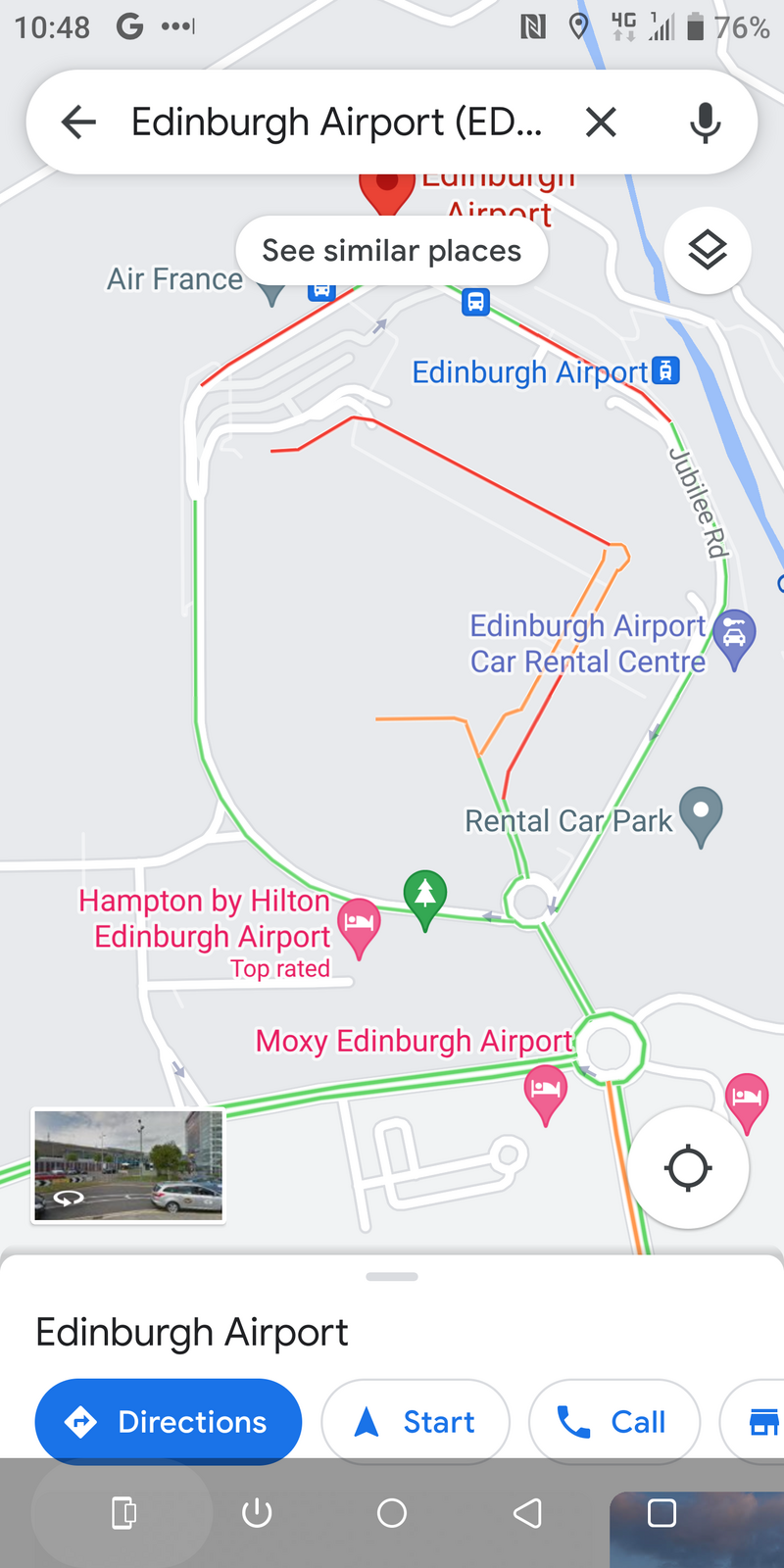Get Directions to Edinburgh Airport
The image size is (784, 1568).
coord(168,1421)
